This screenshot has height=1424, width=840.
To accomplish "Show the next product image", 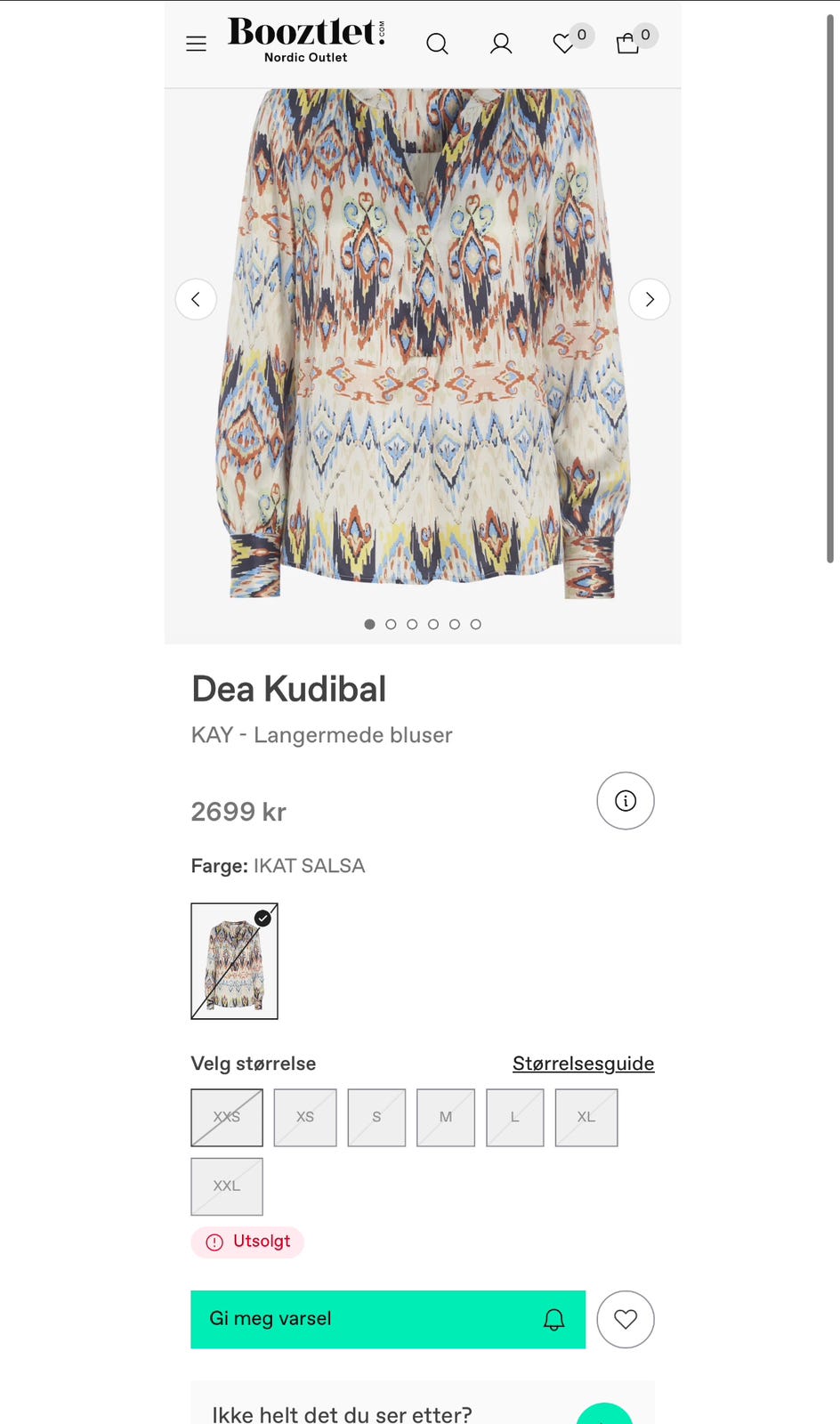I will click(650, 299).
